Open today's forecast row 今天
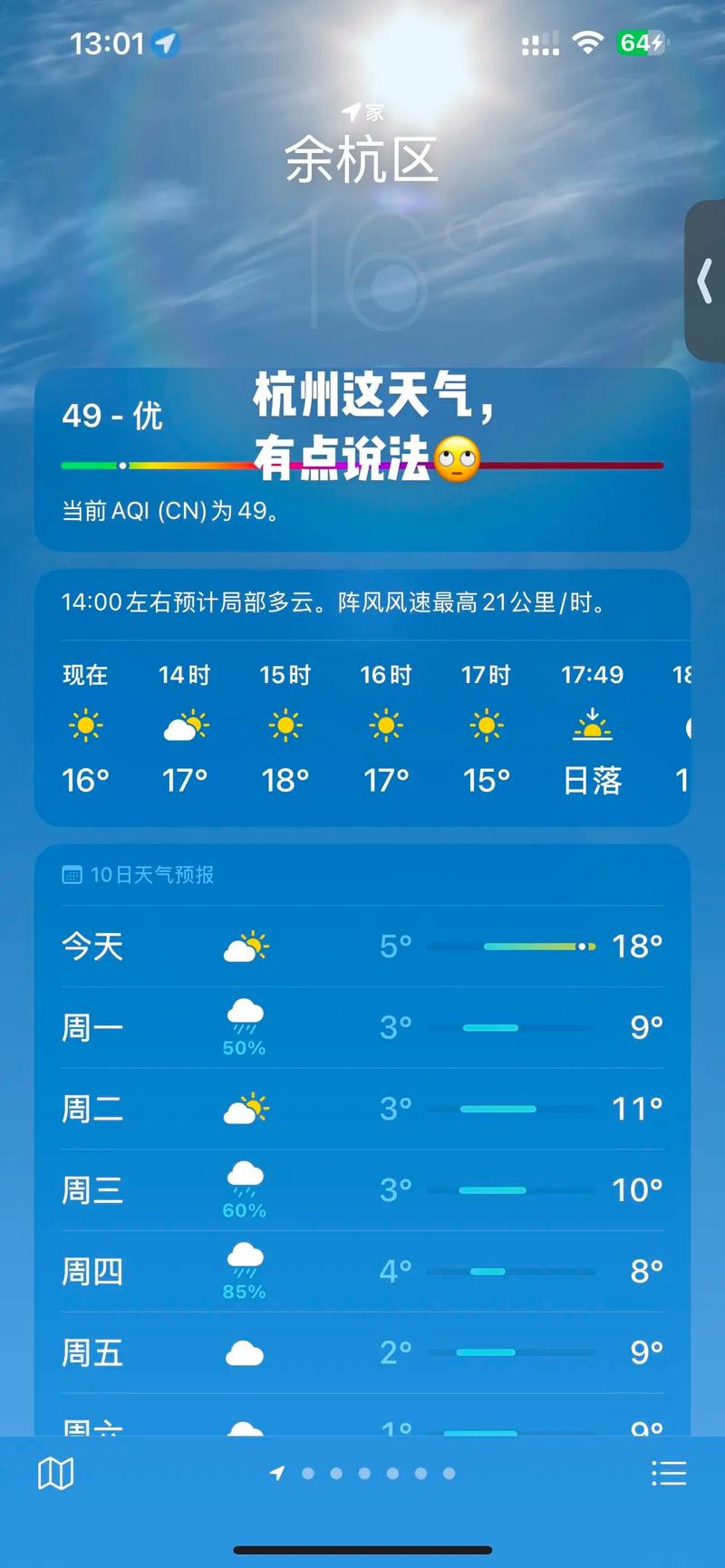This screenshot has height=1568, width=725. pyautogui.click(x=362, y=946)
